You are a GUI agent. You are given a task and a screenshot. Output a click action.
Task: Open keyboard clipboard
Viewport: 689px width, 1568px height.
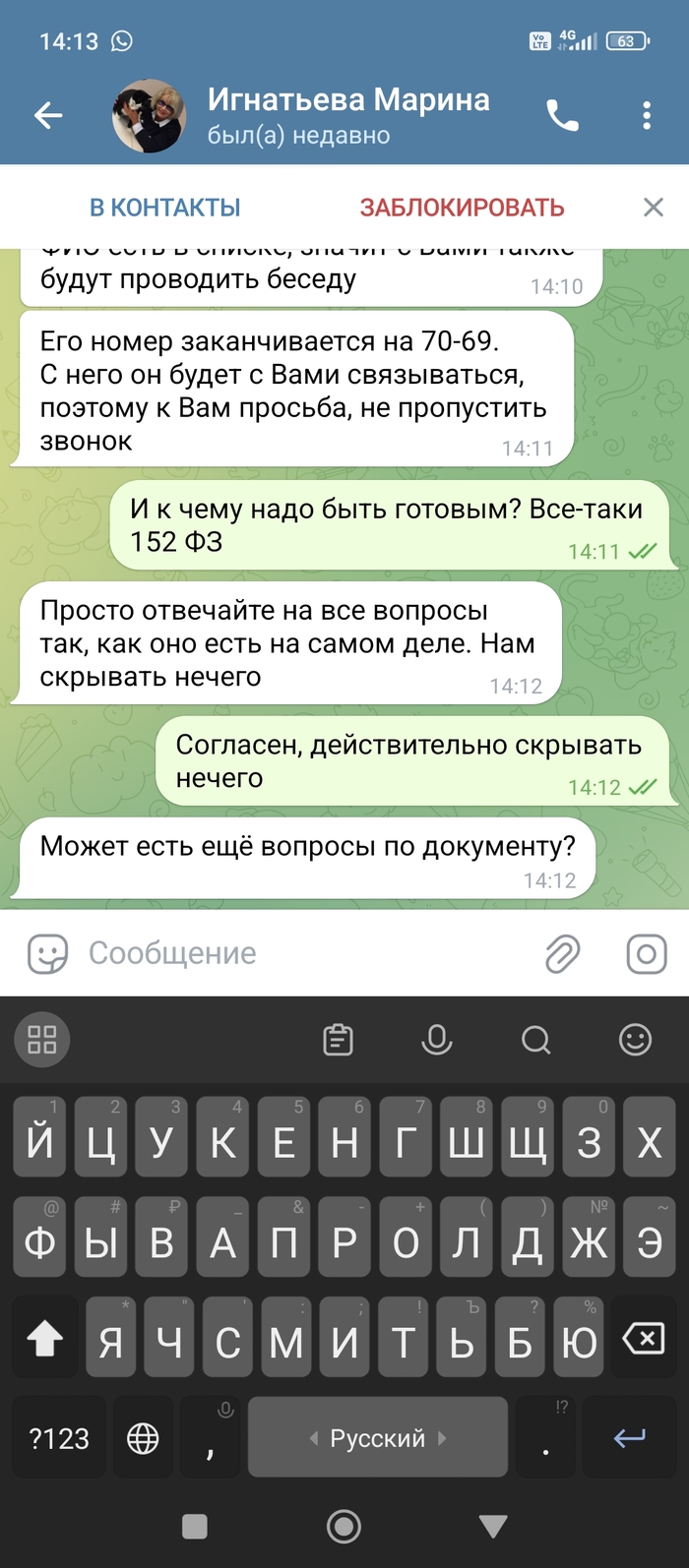click(338, 1040)
